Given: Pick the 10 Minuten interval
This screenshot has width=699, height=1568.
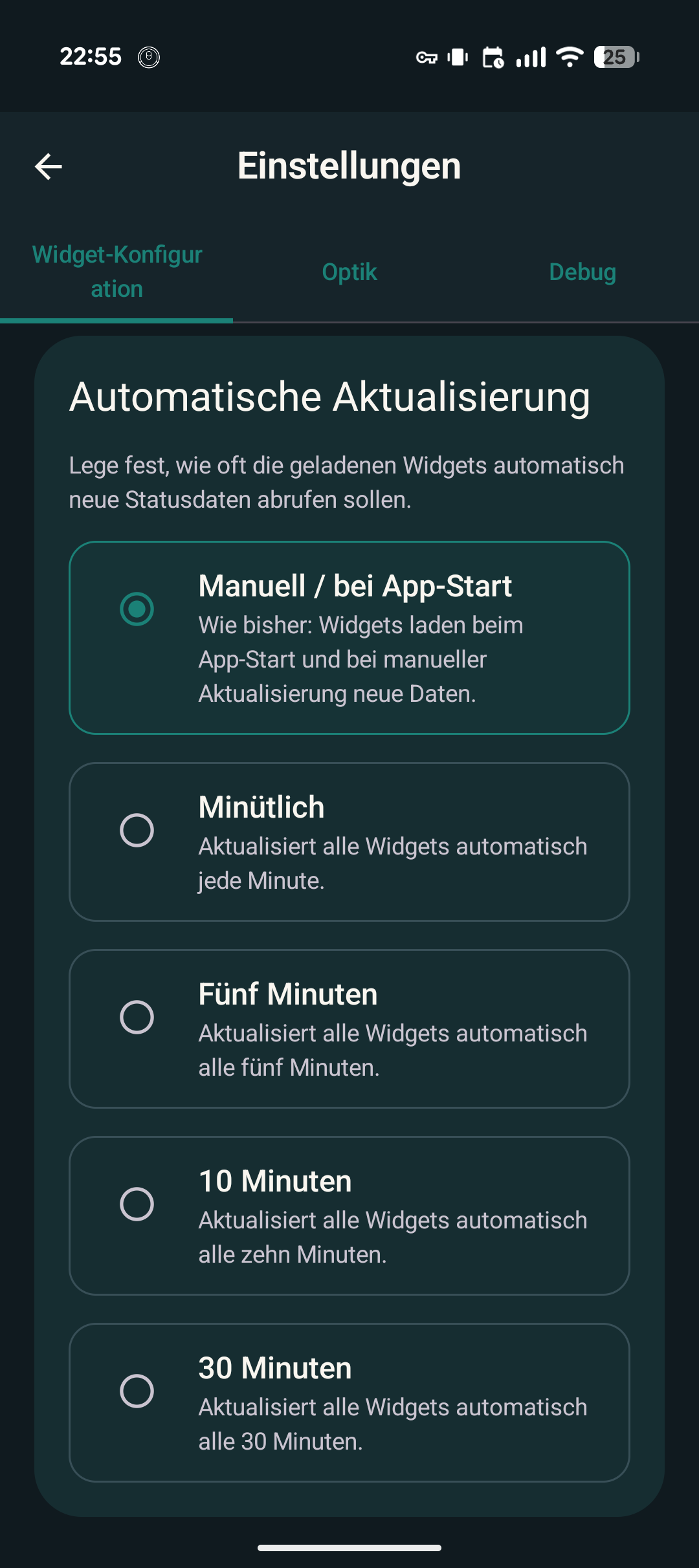Looking at the screenshot, I should (x=137, y=1204).
